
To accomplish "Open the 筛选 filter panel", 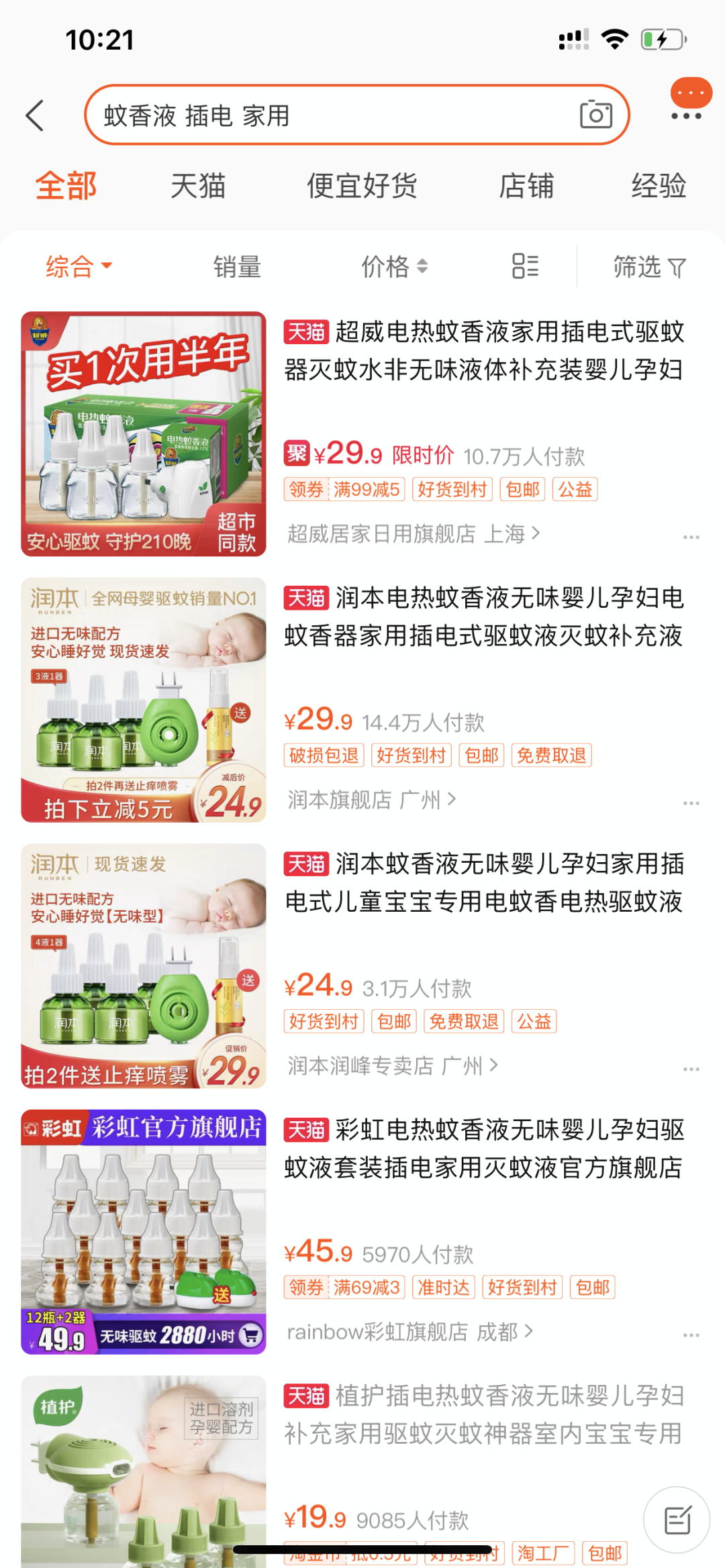I will point(648,266).
